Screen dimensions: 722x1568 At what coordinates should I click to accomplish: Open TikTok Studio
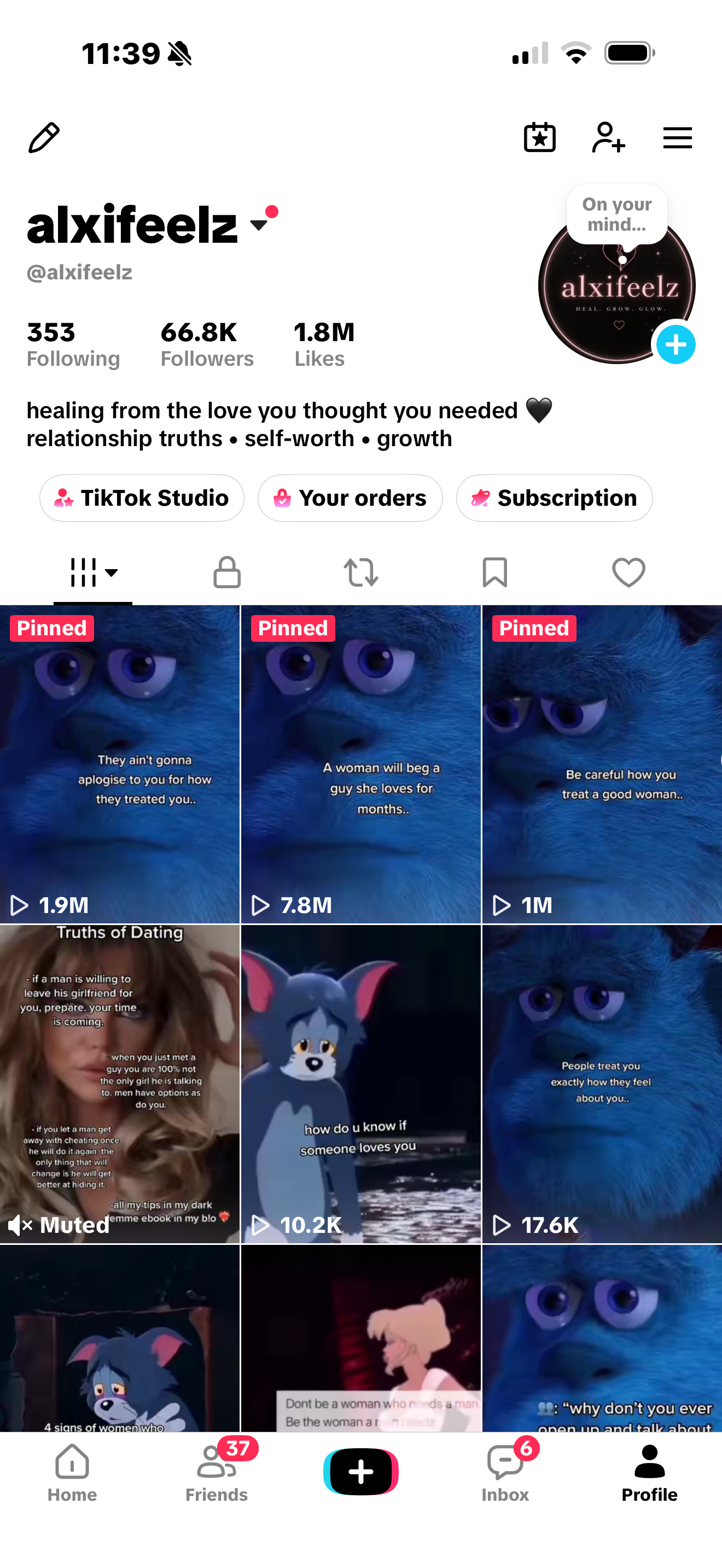pos(142,498)
